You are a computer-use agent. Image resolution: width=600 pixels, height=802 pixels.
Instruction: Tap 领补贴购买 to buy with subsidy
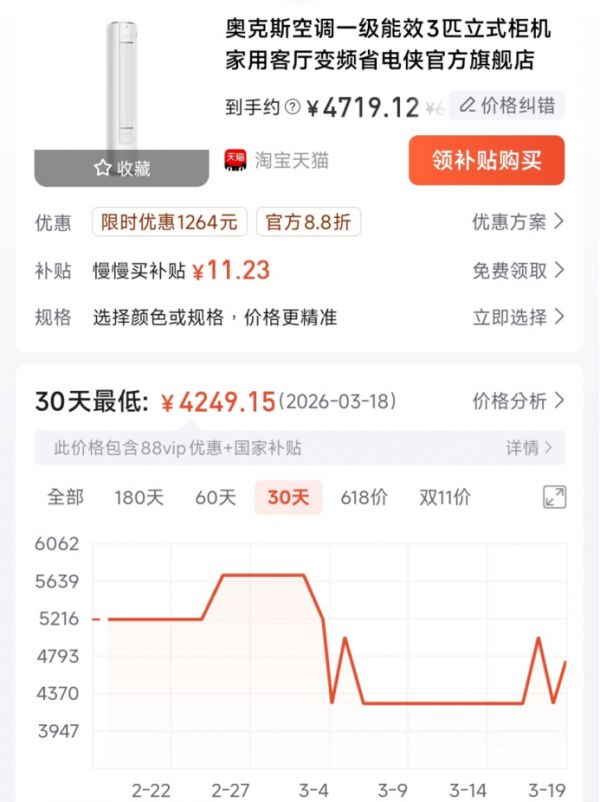click(486, 160)
